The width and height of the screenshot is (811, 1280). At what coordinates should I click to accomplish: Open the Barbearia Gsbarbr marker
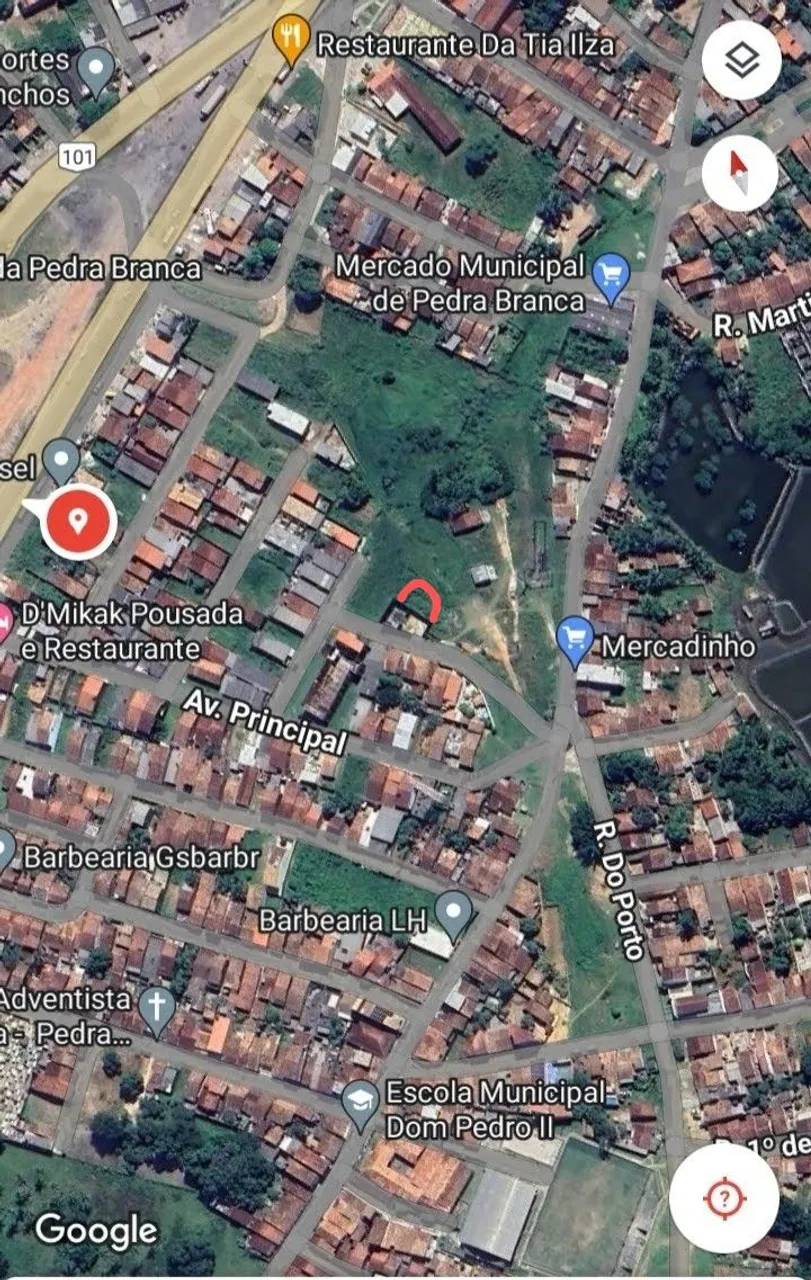point(4,850)
